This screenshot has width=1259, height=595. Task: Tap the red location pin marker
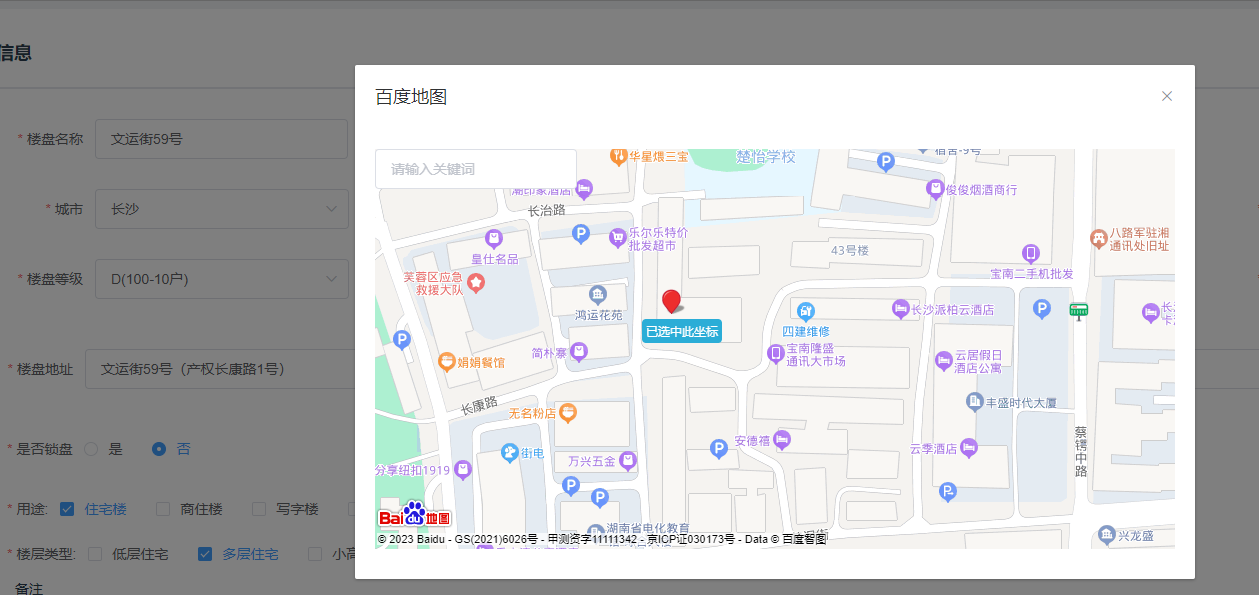pyautogui.click(x=672, y=301)
